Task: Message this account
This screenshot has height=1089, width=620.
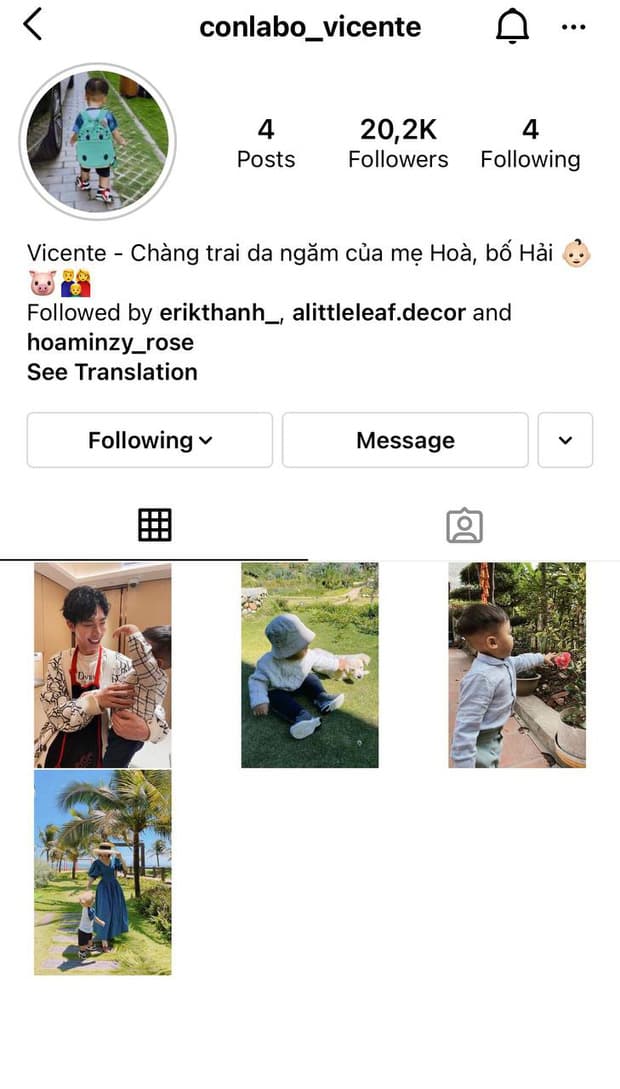Action: tap(405, 440)
